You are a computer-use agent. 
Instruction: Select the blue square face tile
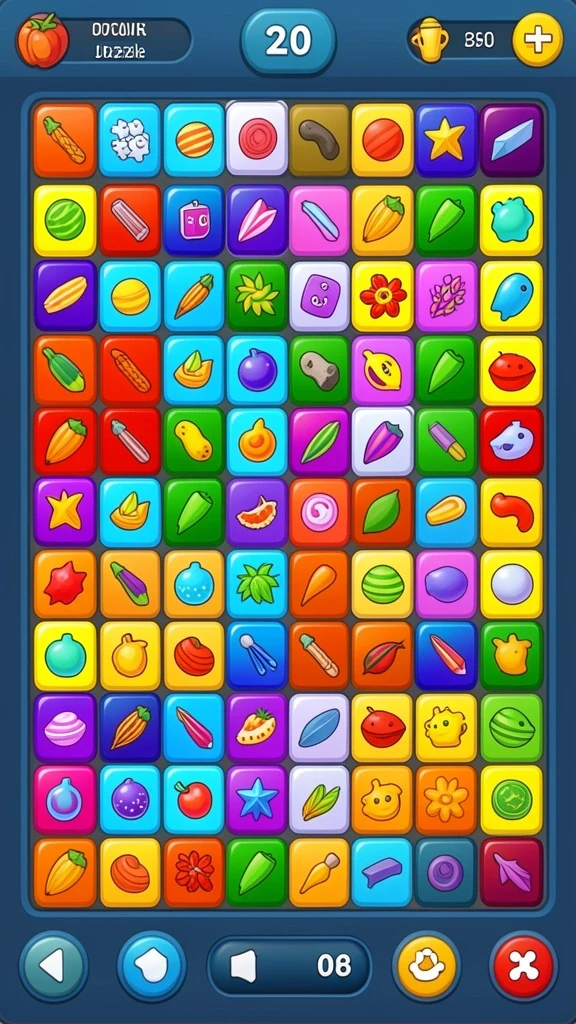point(194,219)
